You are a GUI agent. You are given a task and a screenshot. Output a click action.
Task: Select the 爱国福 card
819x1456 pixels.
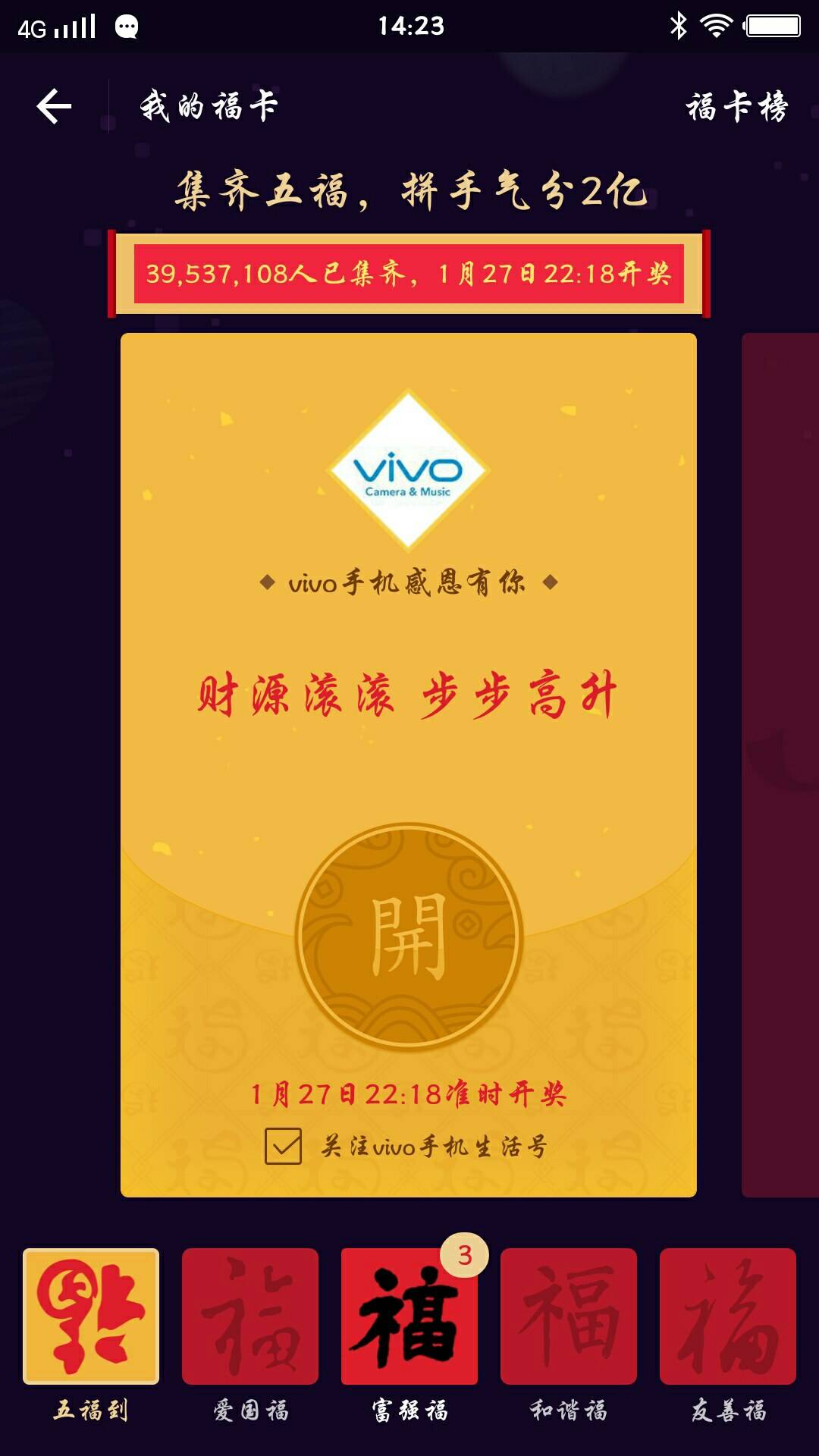tap(250, 1316)
